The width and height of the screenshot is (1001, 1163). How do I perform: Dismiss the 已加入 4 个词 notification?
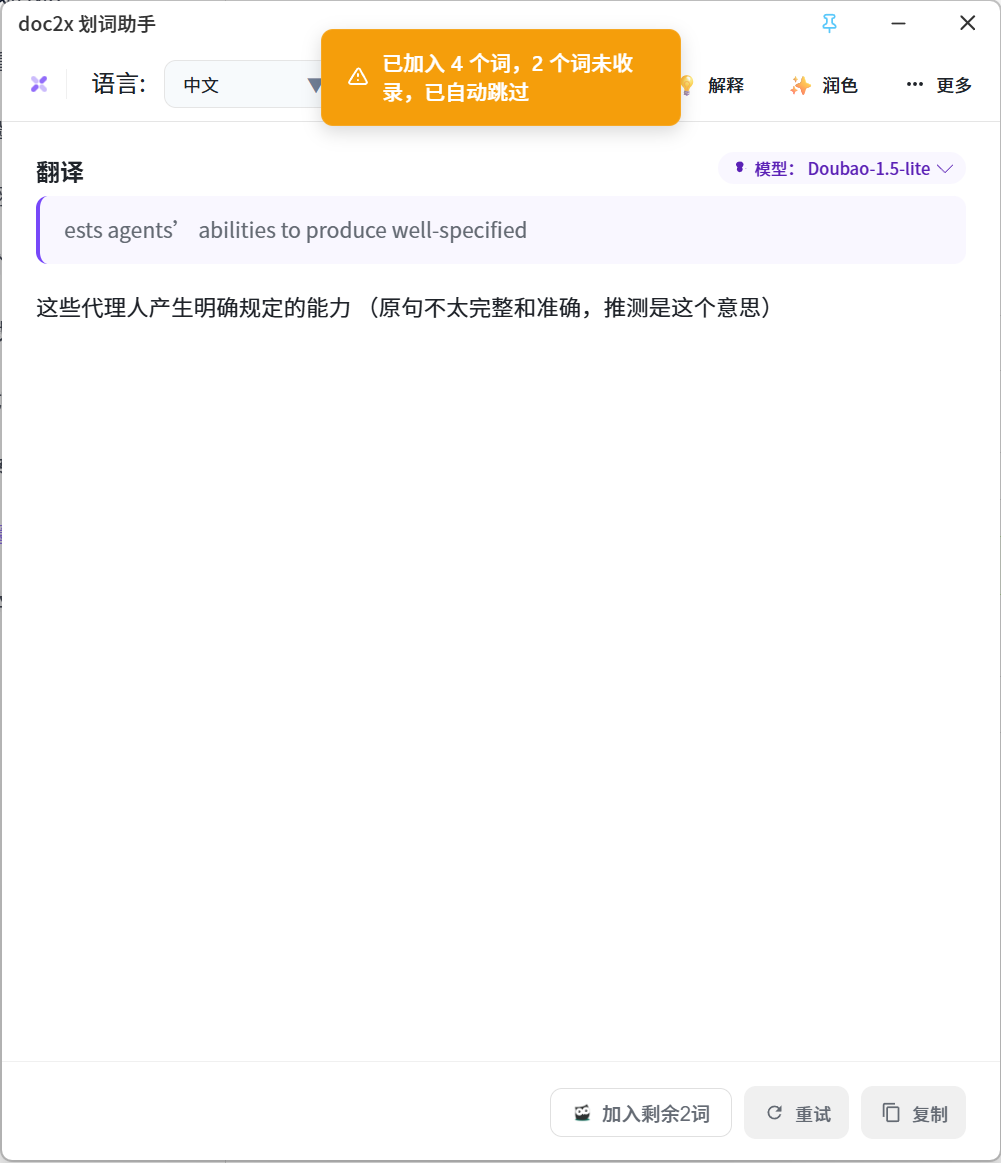tap(500, 78)
